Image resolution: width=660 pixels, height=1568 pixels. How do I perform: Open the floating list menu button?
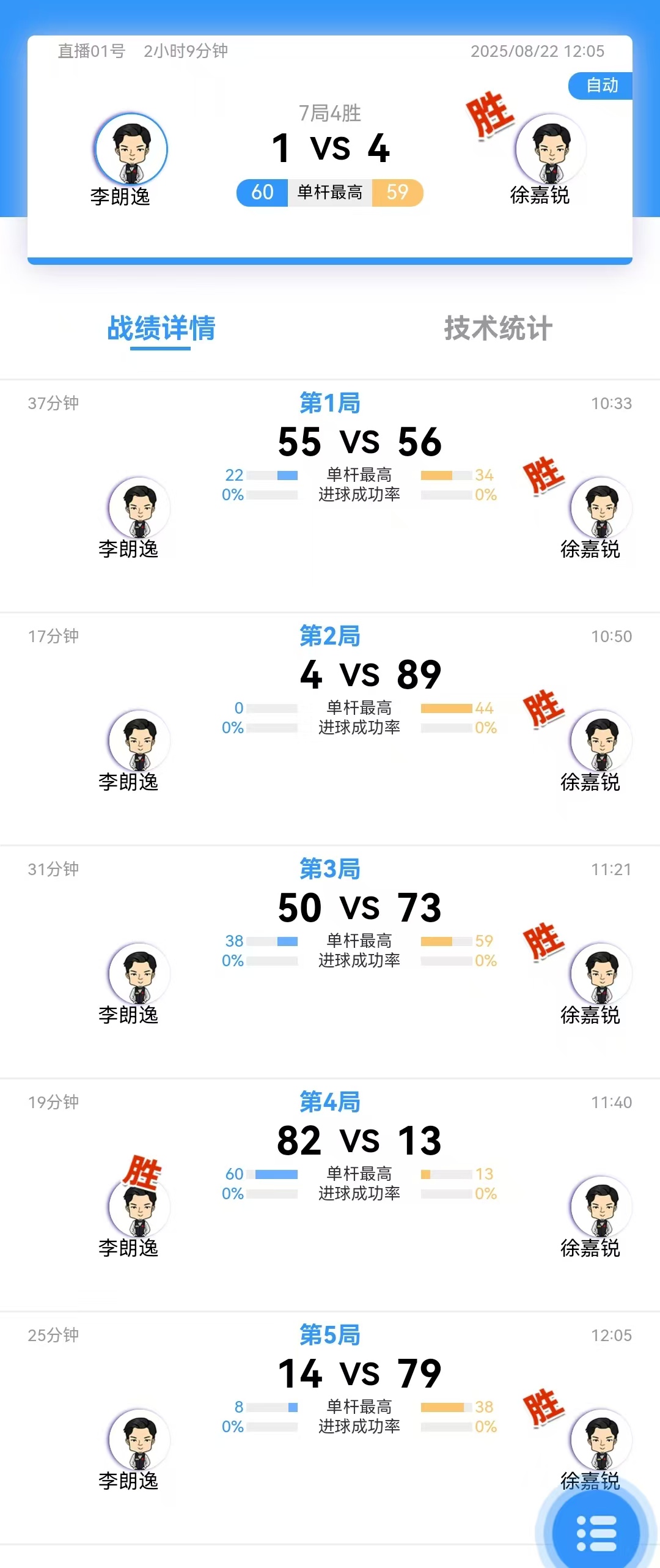[x=596, y=1533]
